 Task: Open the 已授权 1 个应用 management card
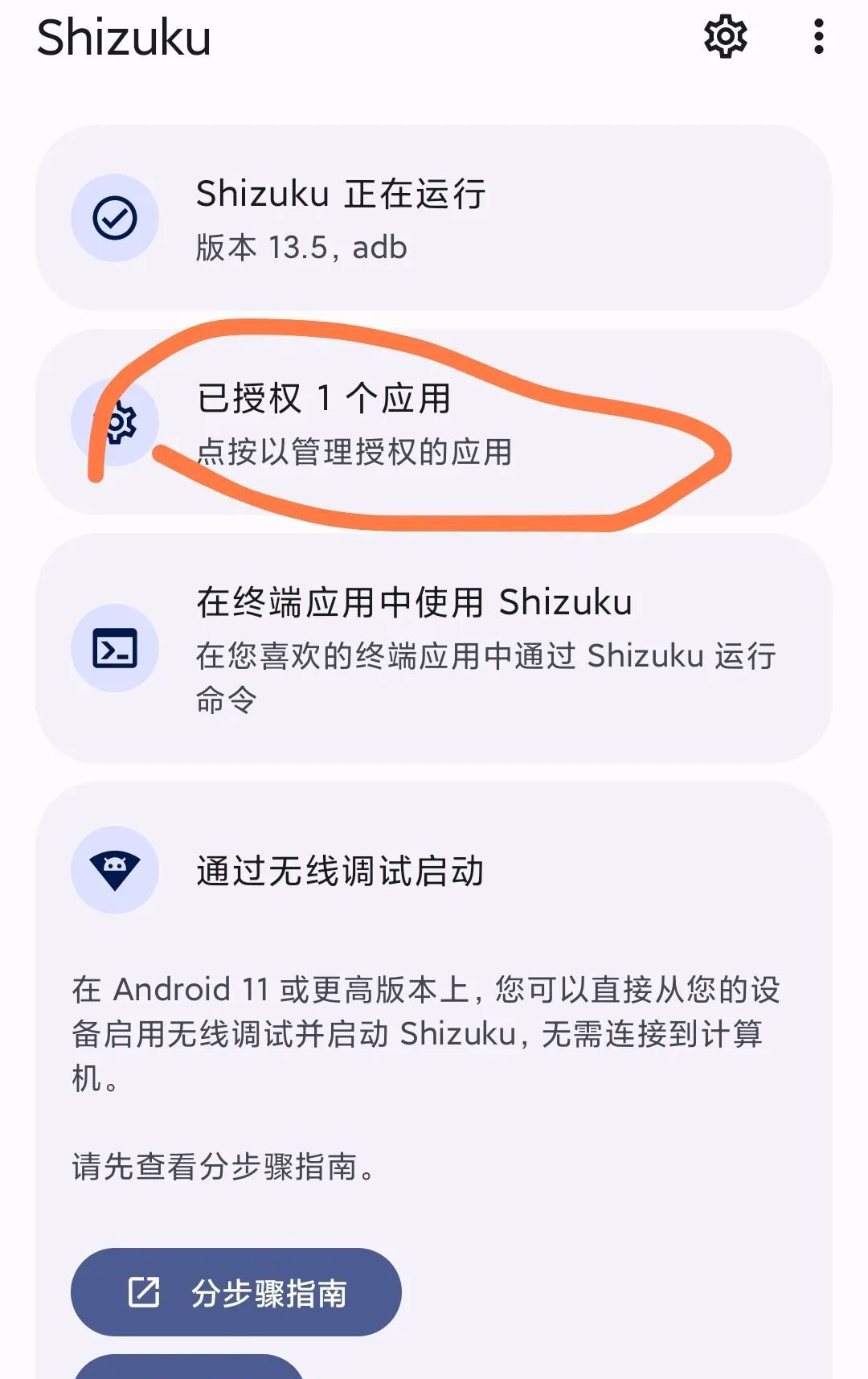tap(434, 426)
